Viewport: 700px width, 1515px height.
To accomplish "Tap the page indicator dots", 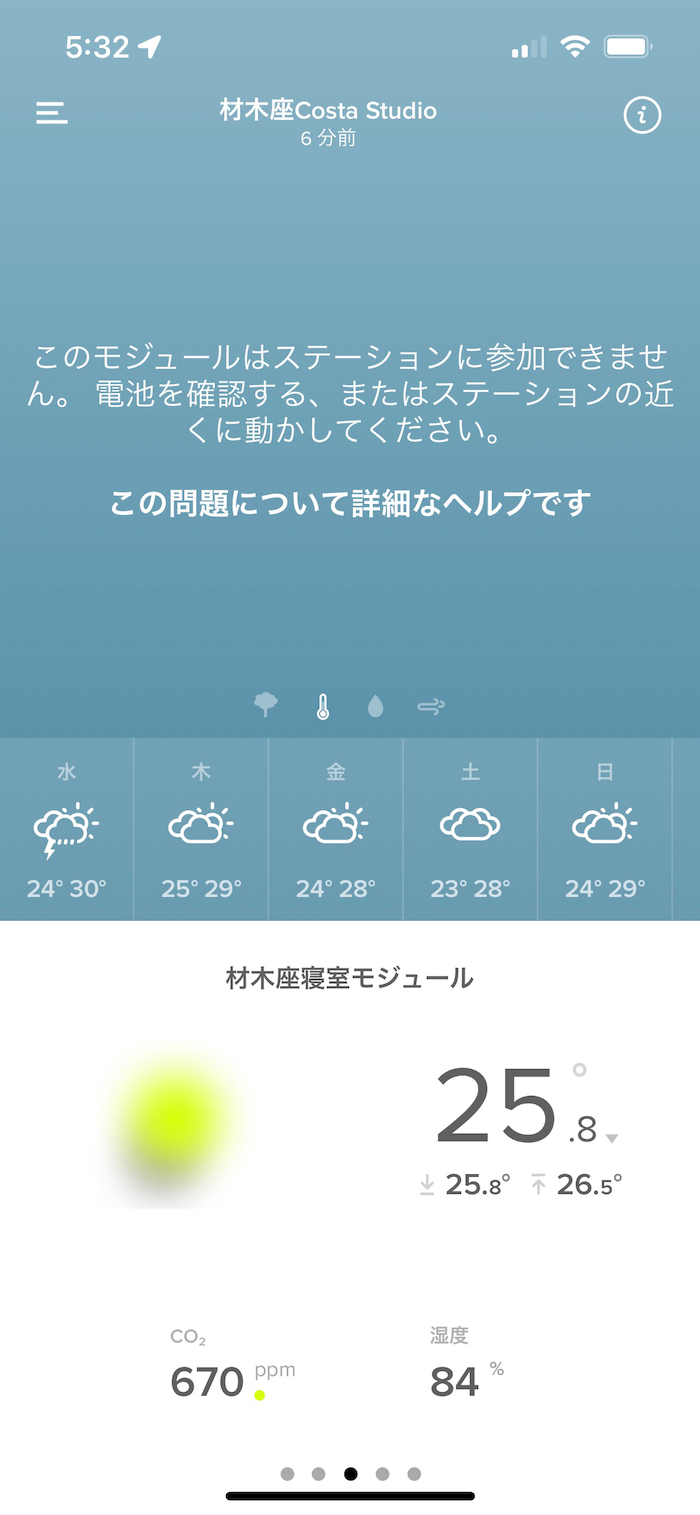I will point(350,1473).
